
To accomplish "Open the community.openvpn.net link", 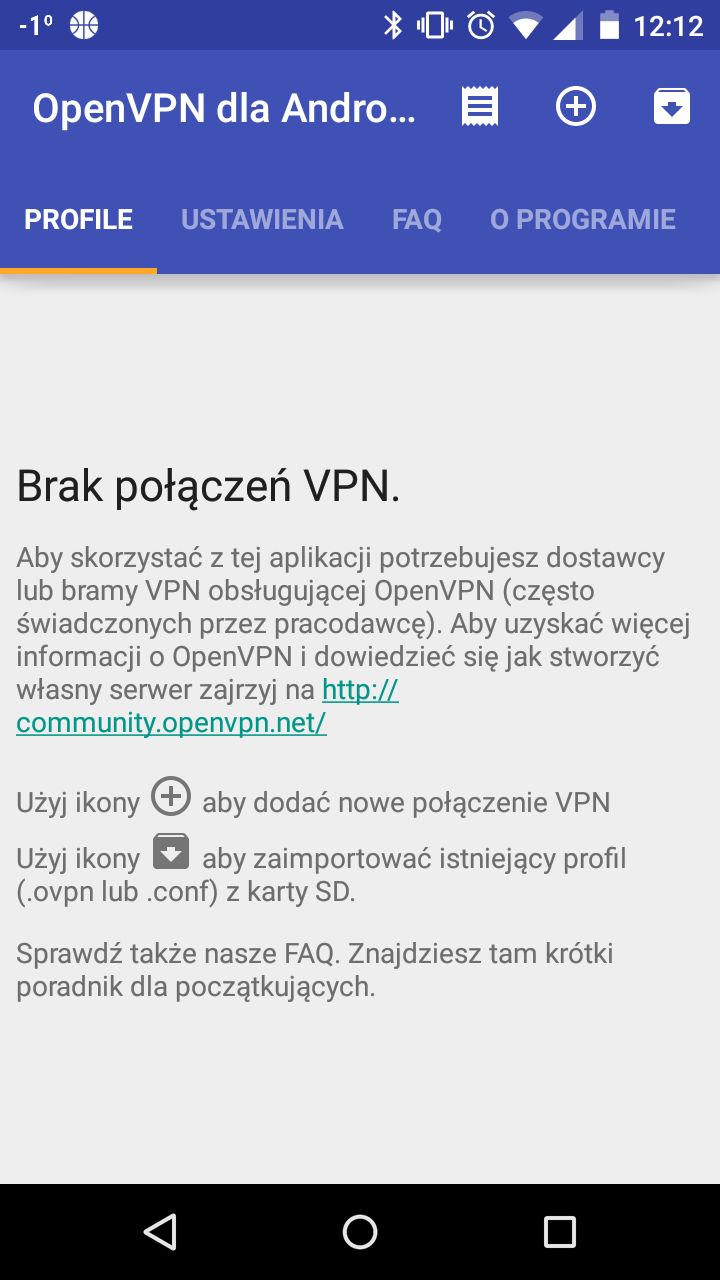I will [208, 706].
